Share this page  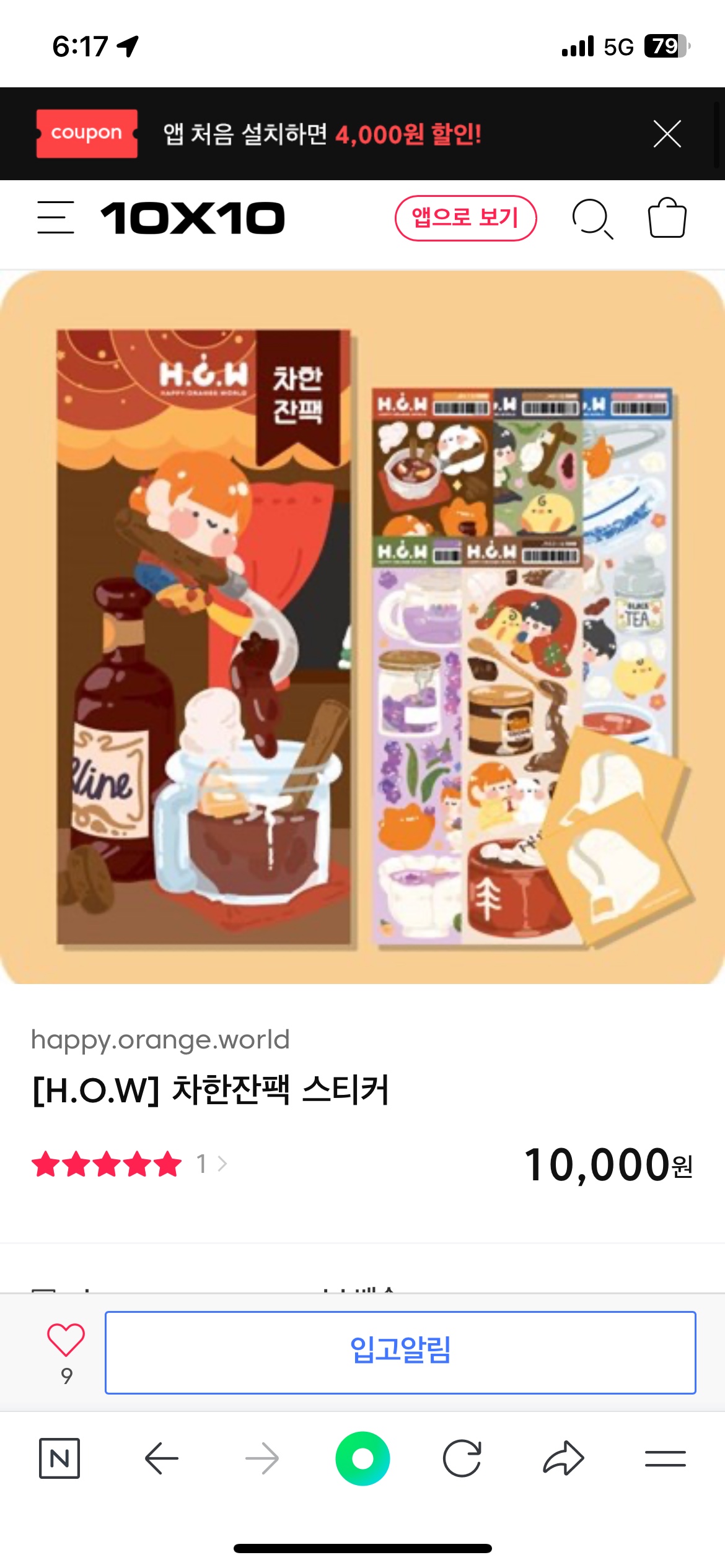click(563, 1458)
